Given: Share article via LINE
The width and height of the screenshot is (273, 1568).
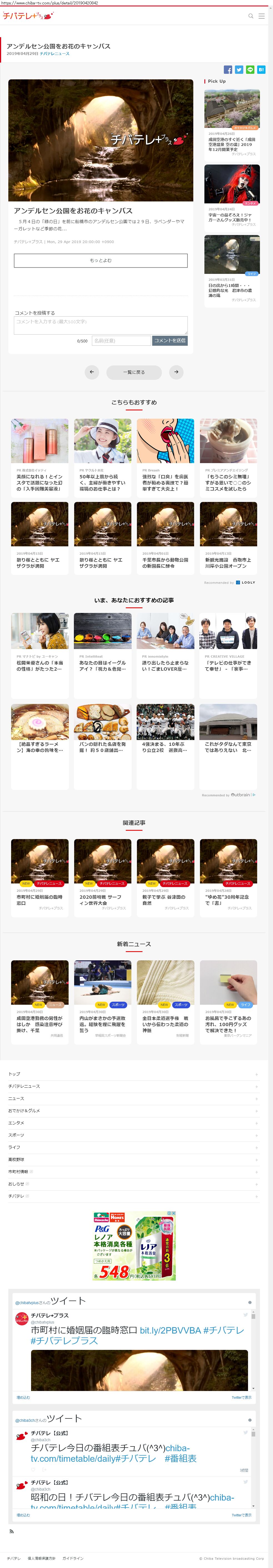Looking at the screenshot, I should click(x=250, y=70).
